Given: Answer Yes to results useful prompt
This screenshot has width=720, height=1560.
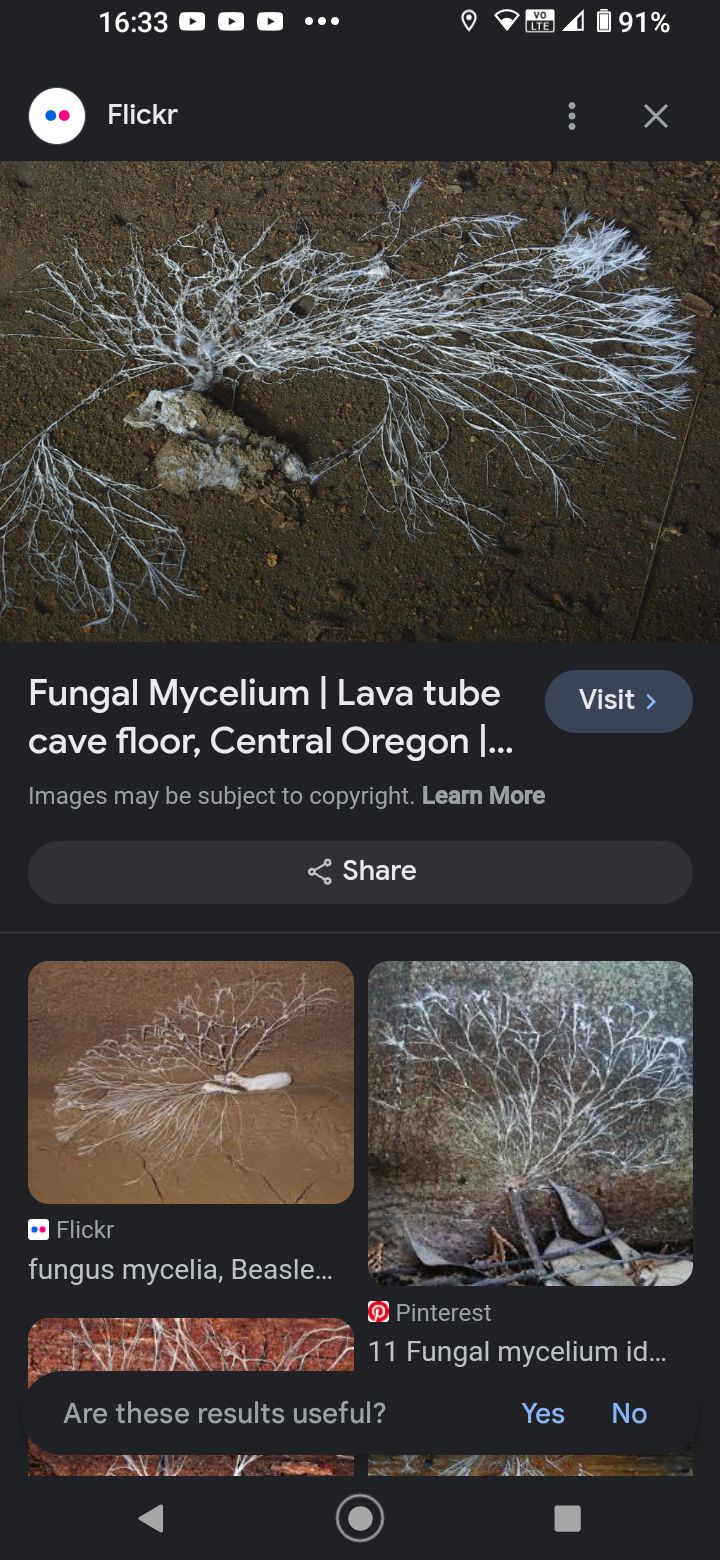Looking at the screenshot, I should click(543, 1413).
